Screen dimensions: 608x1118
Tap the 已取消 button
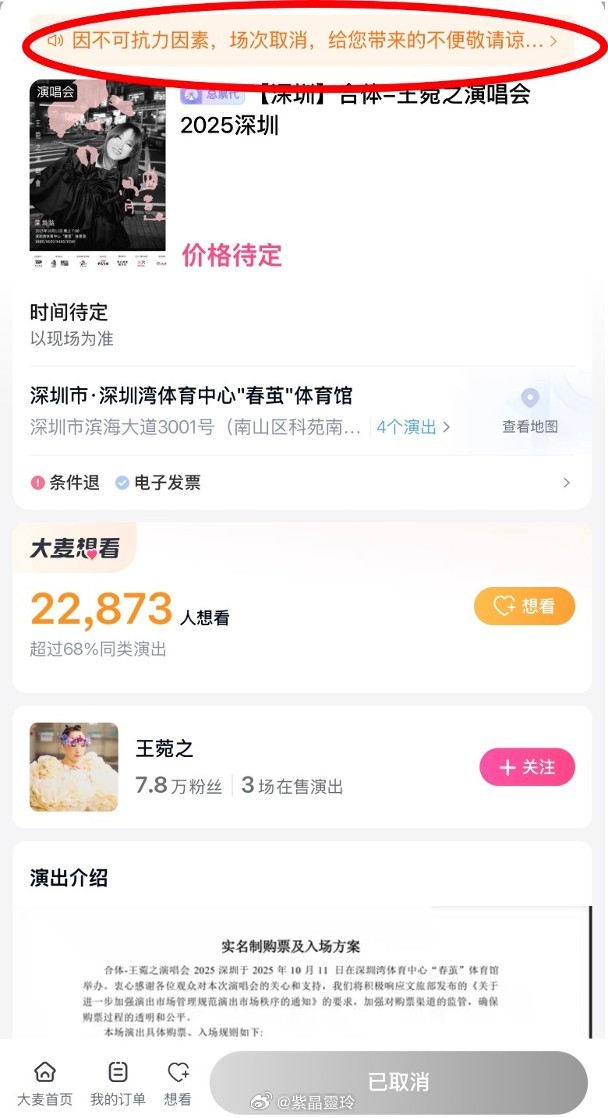click(398, 1082)
